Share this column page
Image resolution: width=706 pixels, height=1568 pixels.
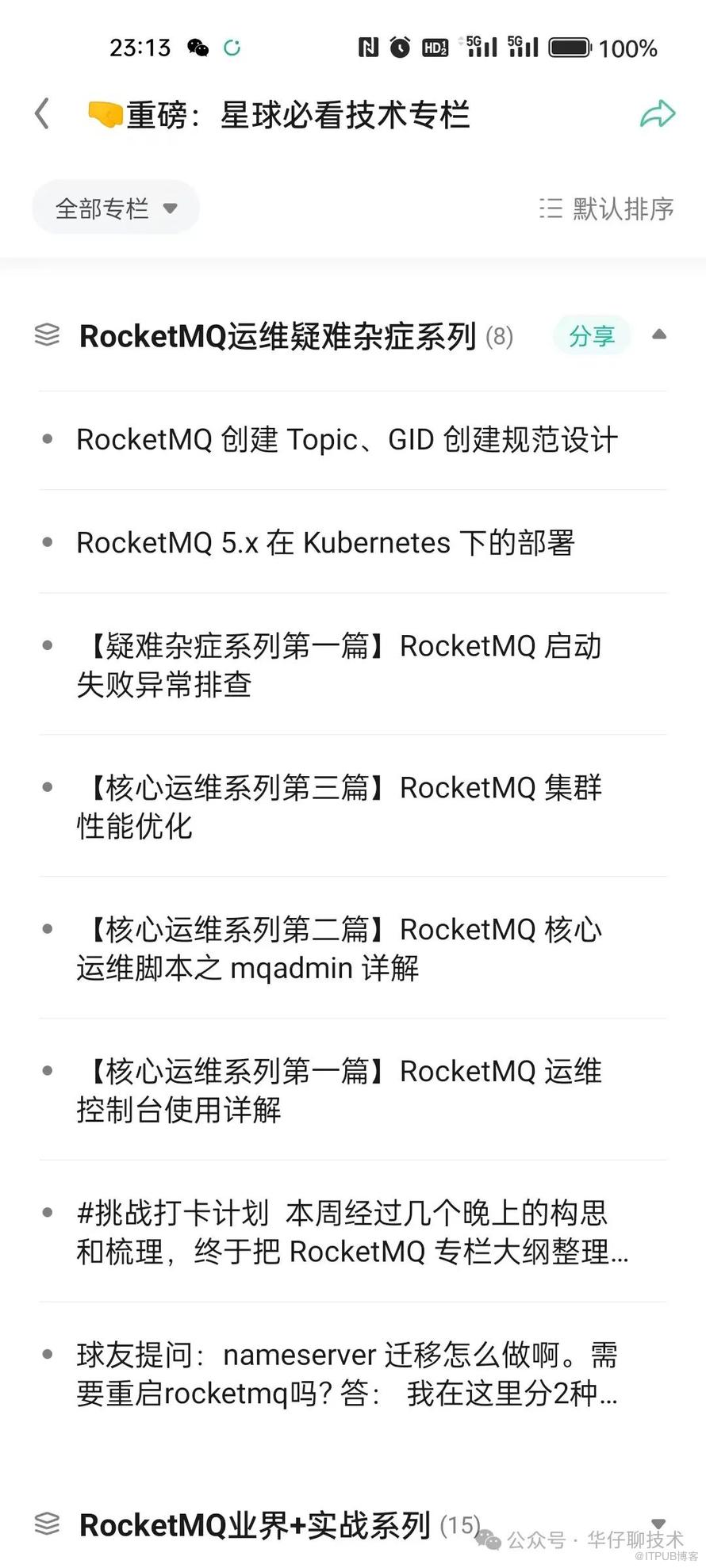click(657, 114)
